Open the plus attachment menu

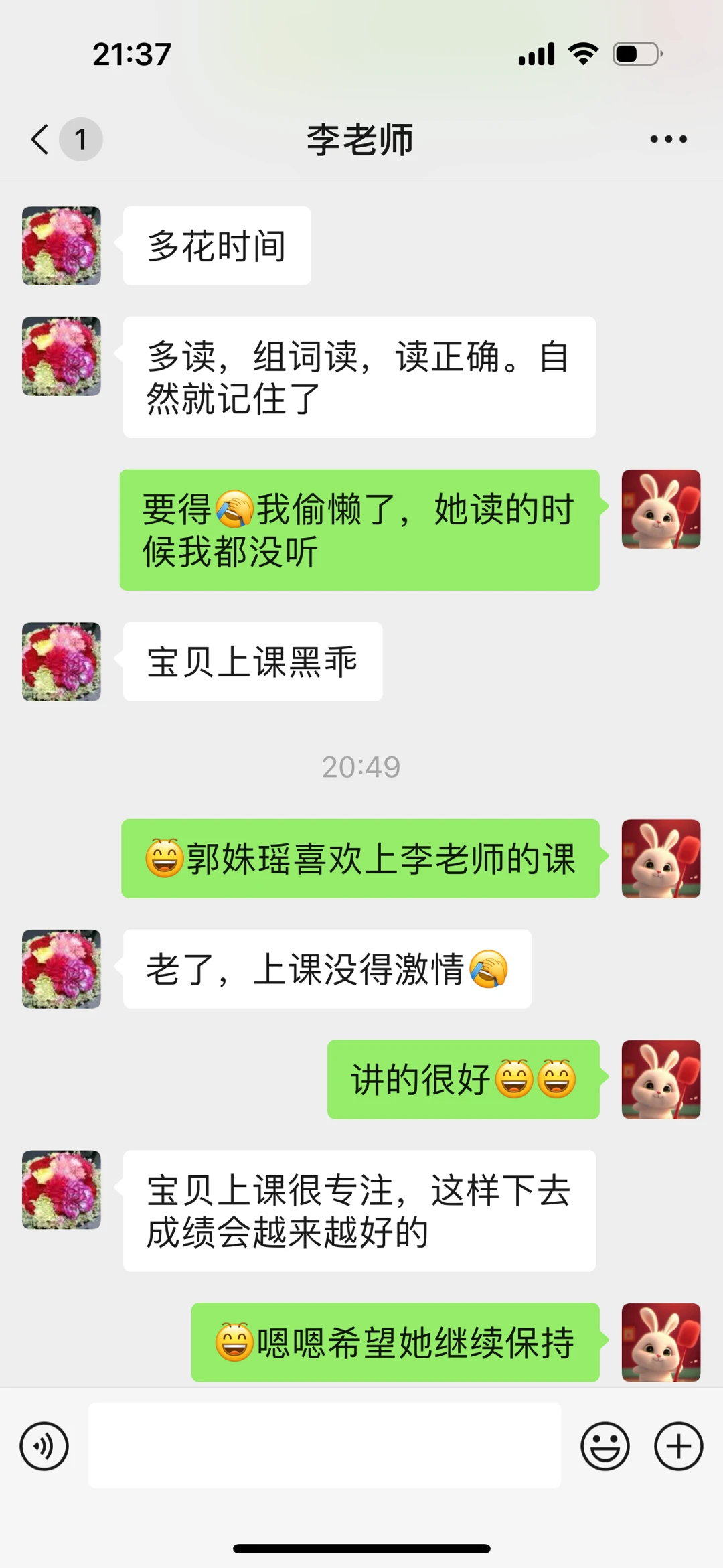[678, 1446]
